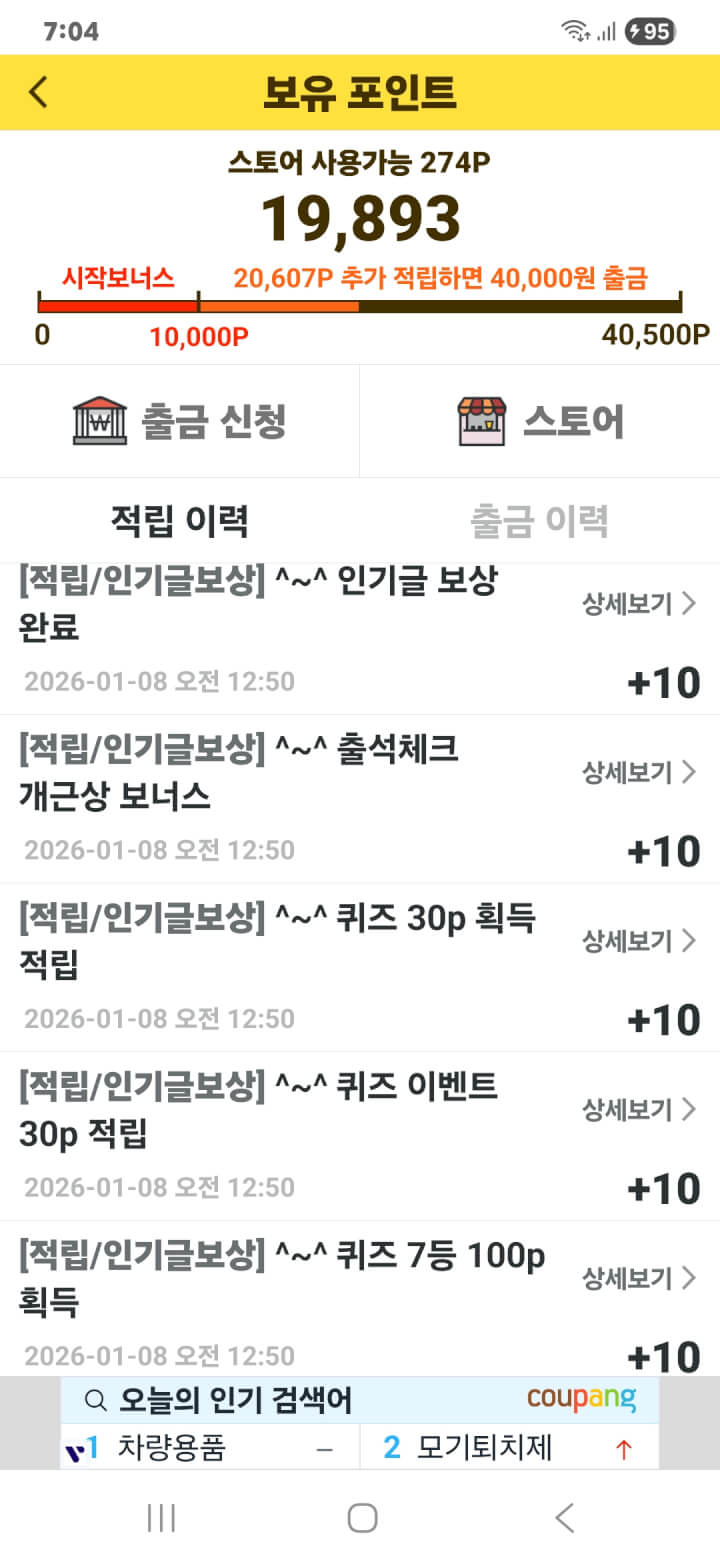Open 상세보기 for 퀴즈 이벤트 30p 적립
Screen dimensions: 720x1560
(x=639, y=1109)
